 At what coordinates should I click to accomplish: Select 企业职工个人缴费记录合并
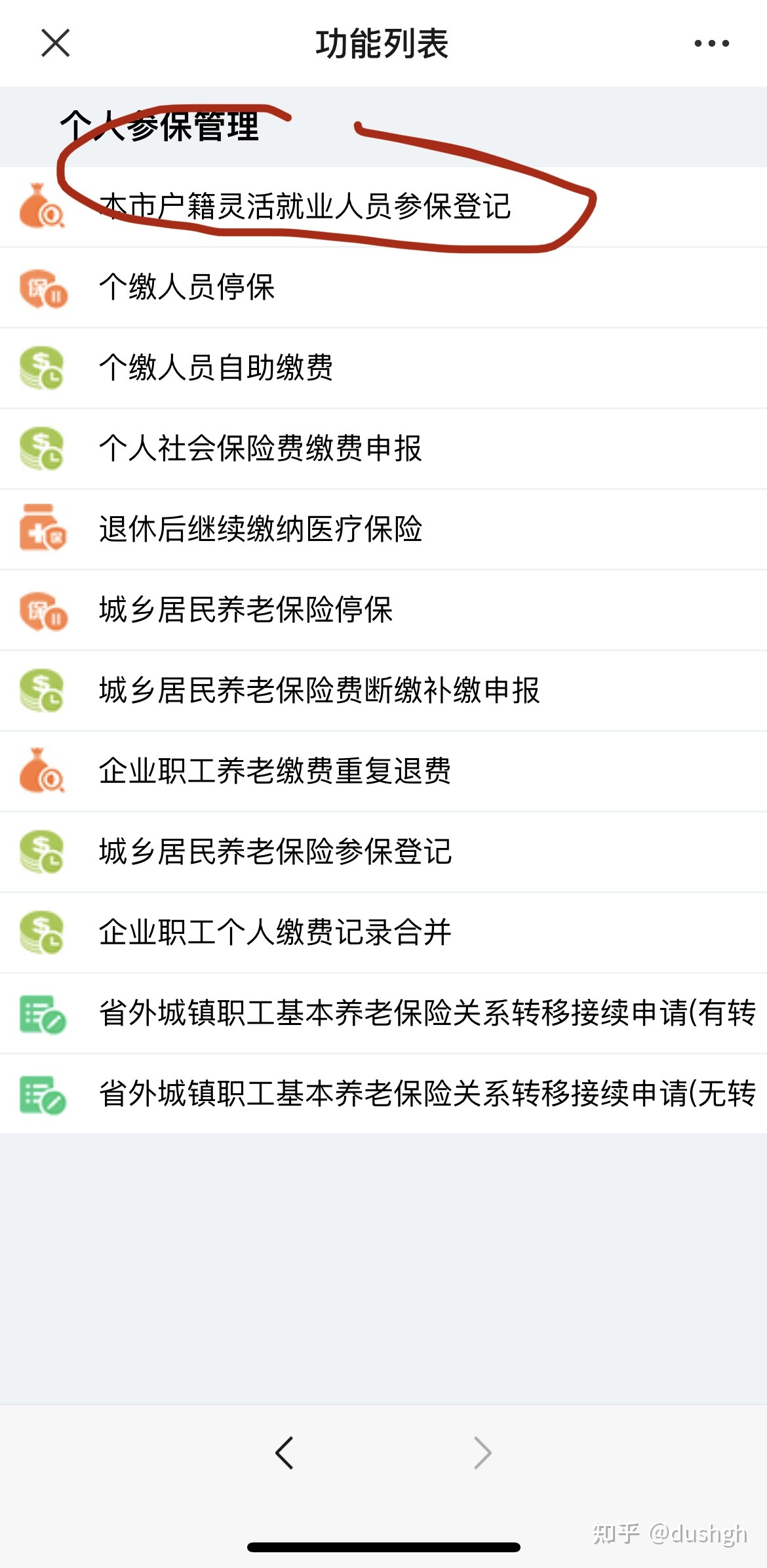(x=383, y=933)
